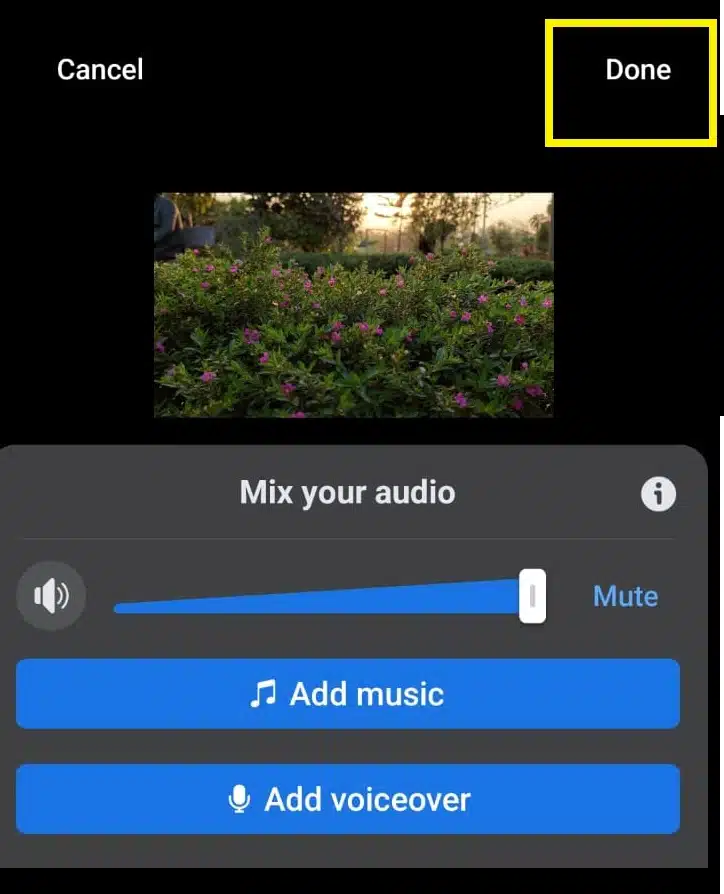
Task: Mute the video's original audio
Action: (x=625, y=597)
